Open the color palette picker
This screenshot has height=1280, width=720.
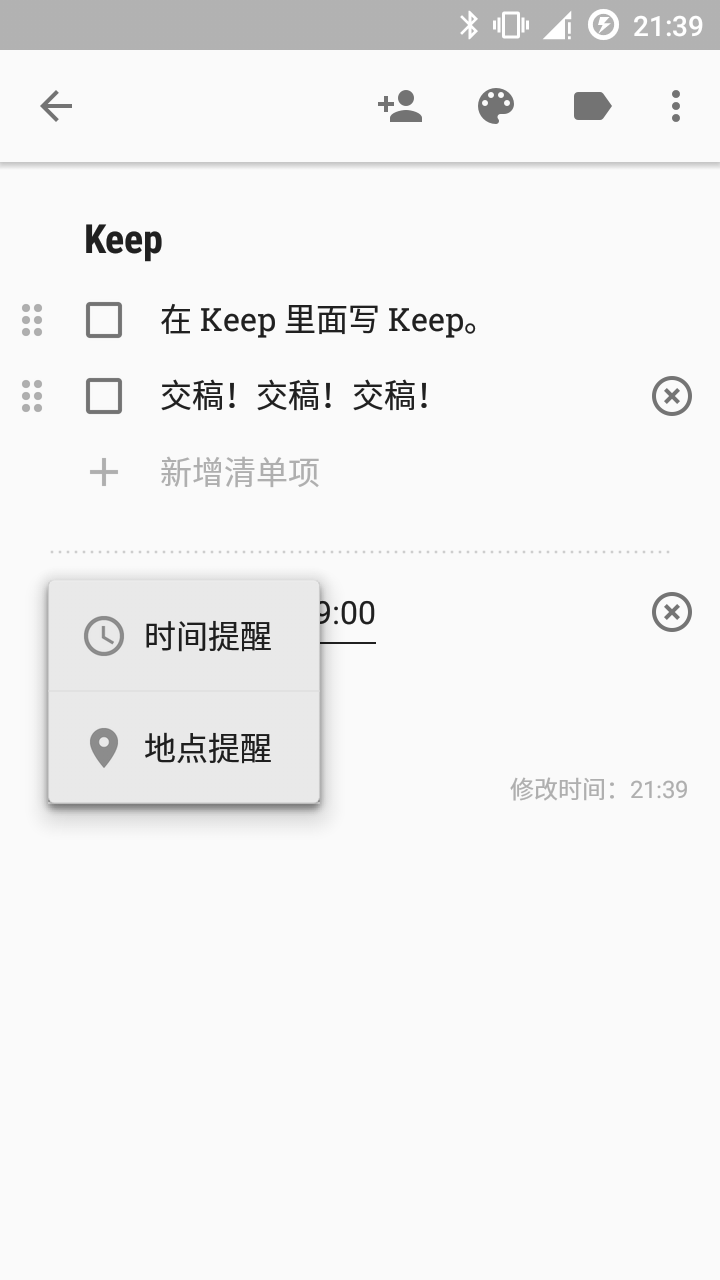click(496, 106)
